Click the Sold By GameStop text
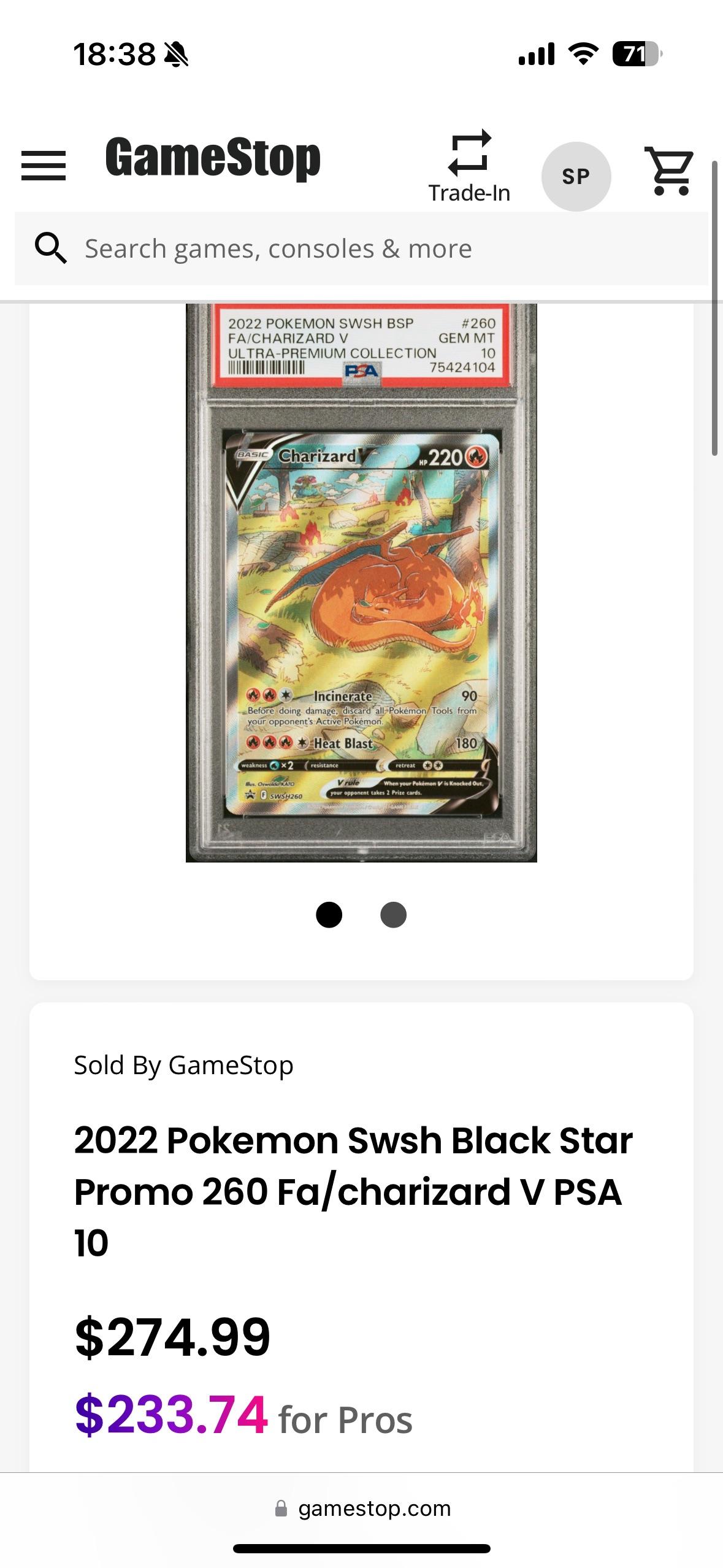723x1568 pixels. 183,1064
